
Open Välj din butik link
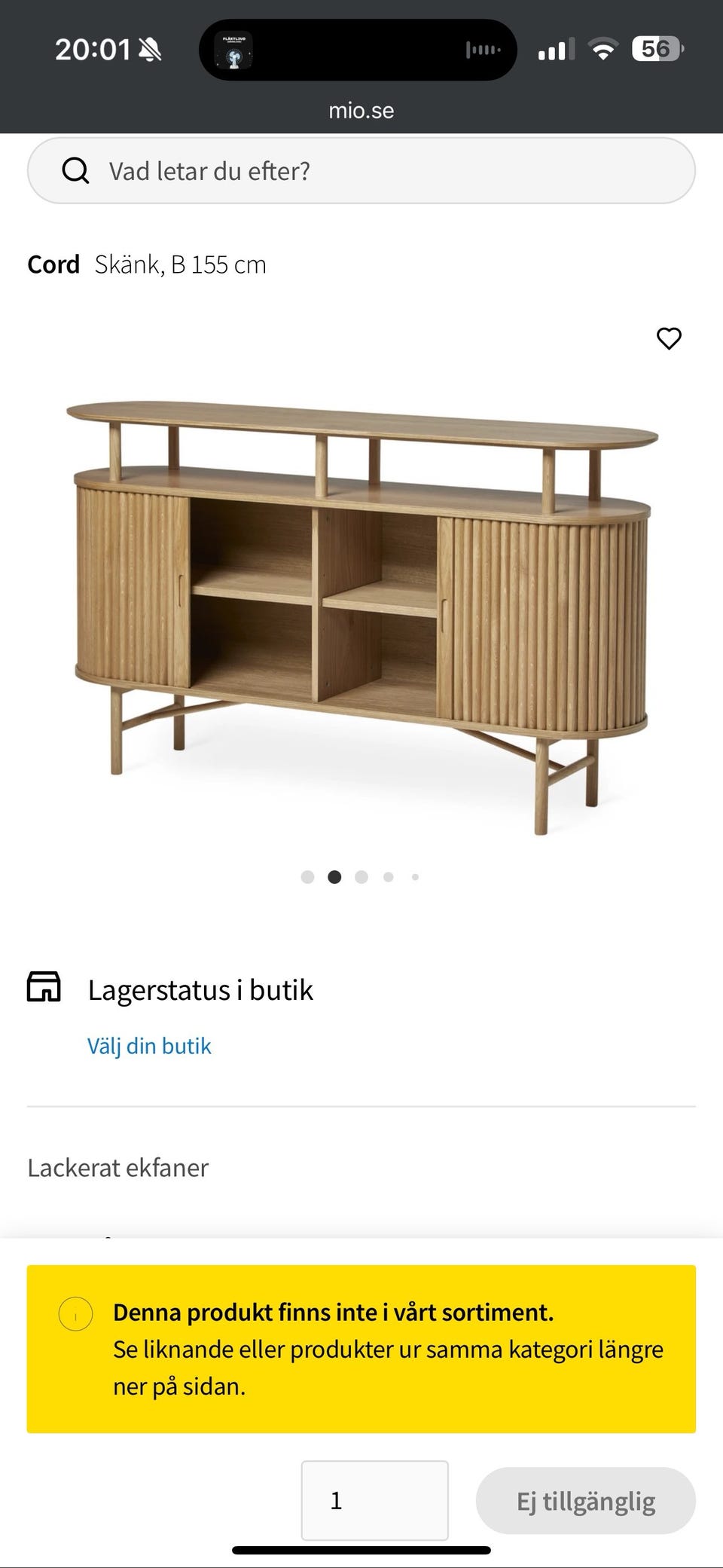[x=148, y=1045]
